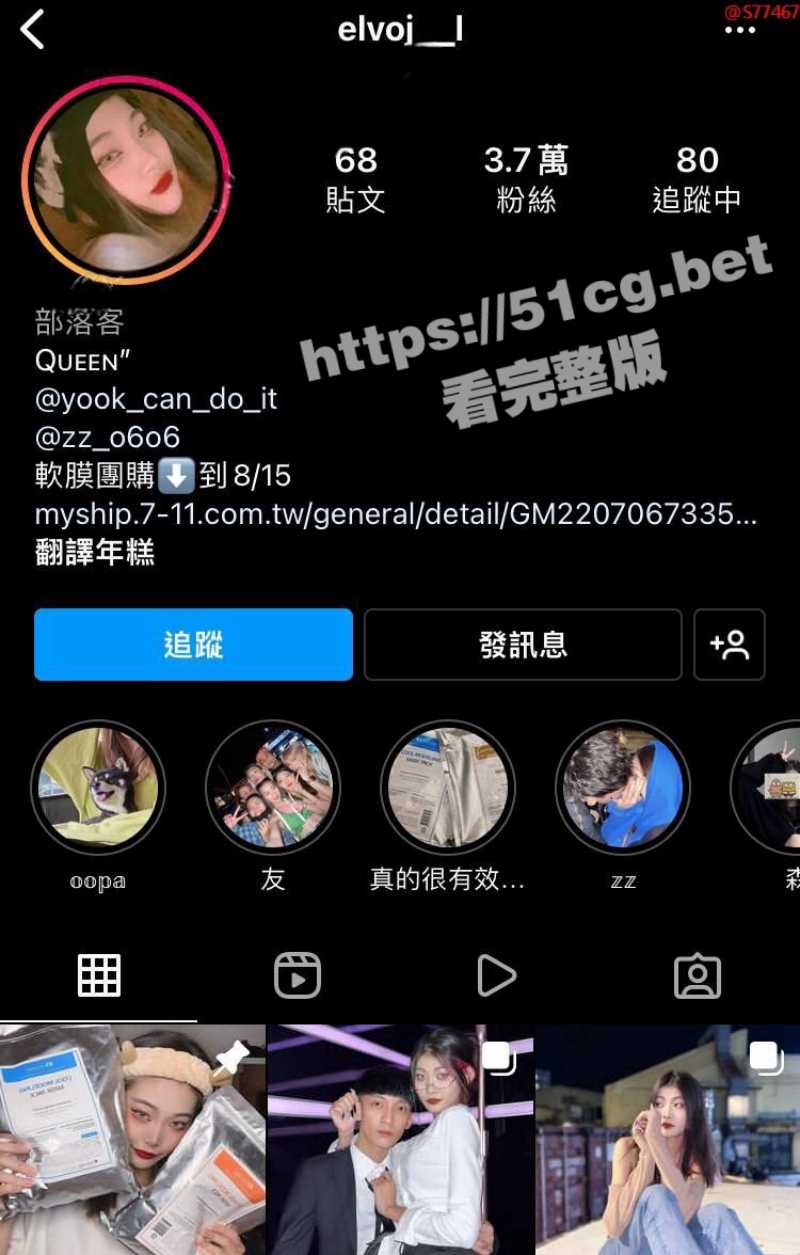The image size is (800, 1255).
Task: Open the three-dot overflow menu
Action: 740,31
